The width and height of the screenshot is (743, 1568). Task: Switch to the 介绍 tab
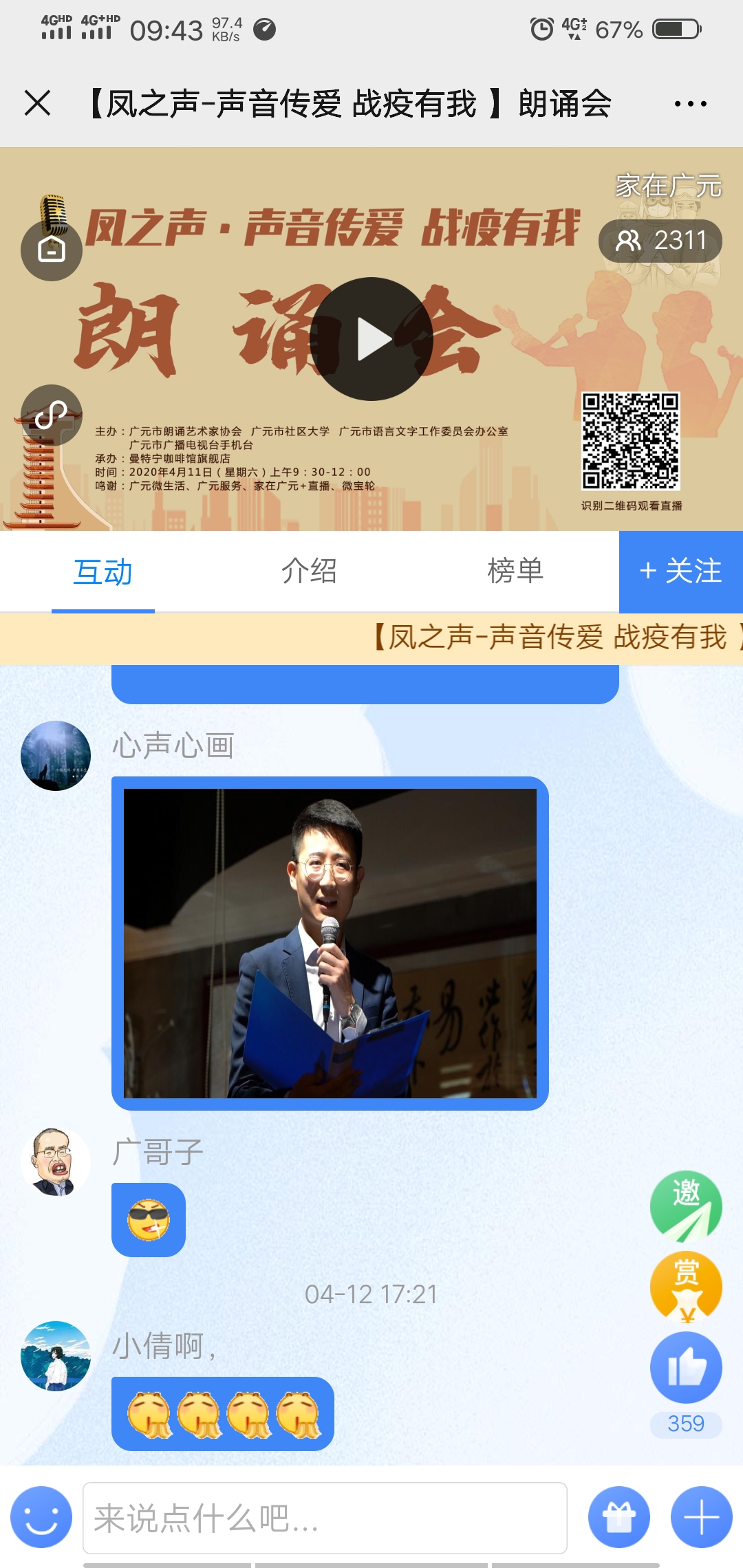click(x=309, y=571)
